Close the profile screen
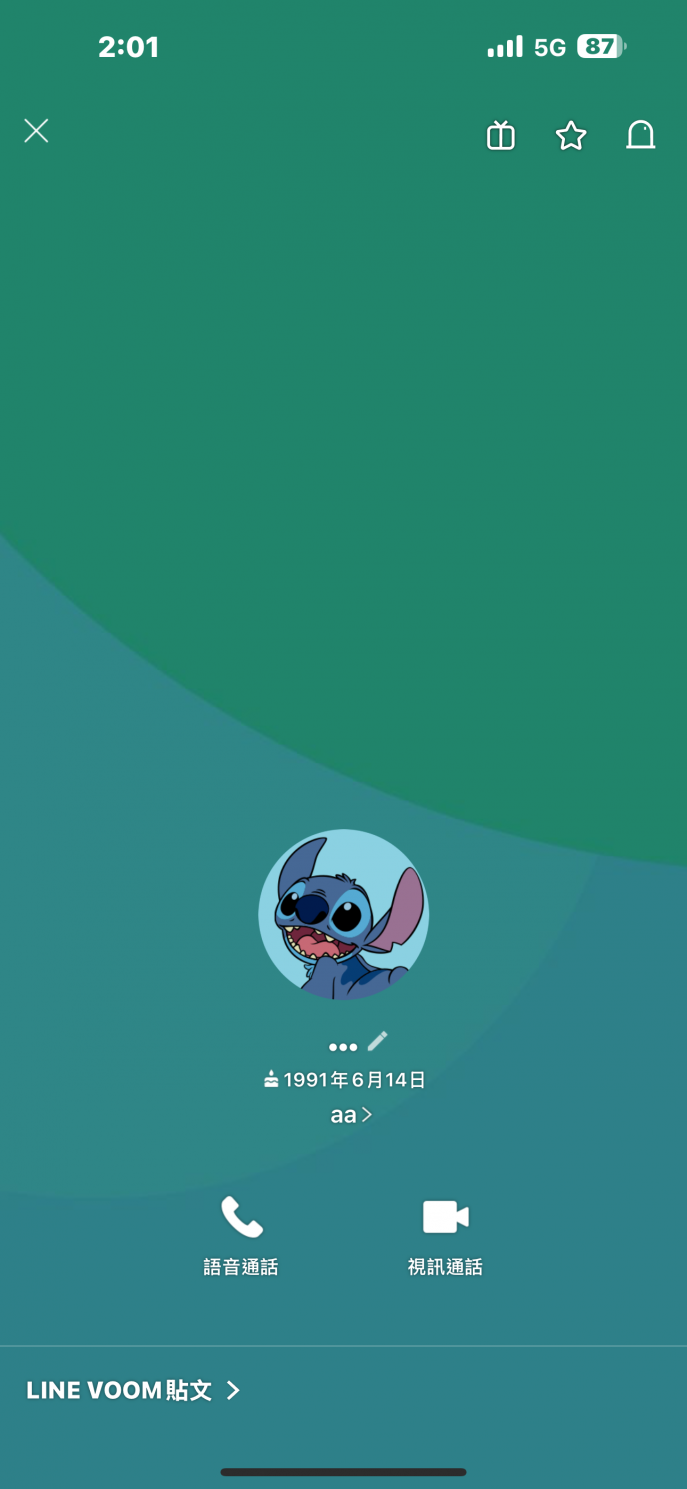Viewport: 687px width, 1489px height. click(x=36, y=131)
